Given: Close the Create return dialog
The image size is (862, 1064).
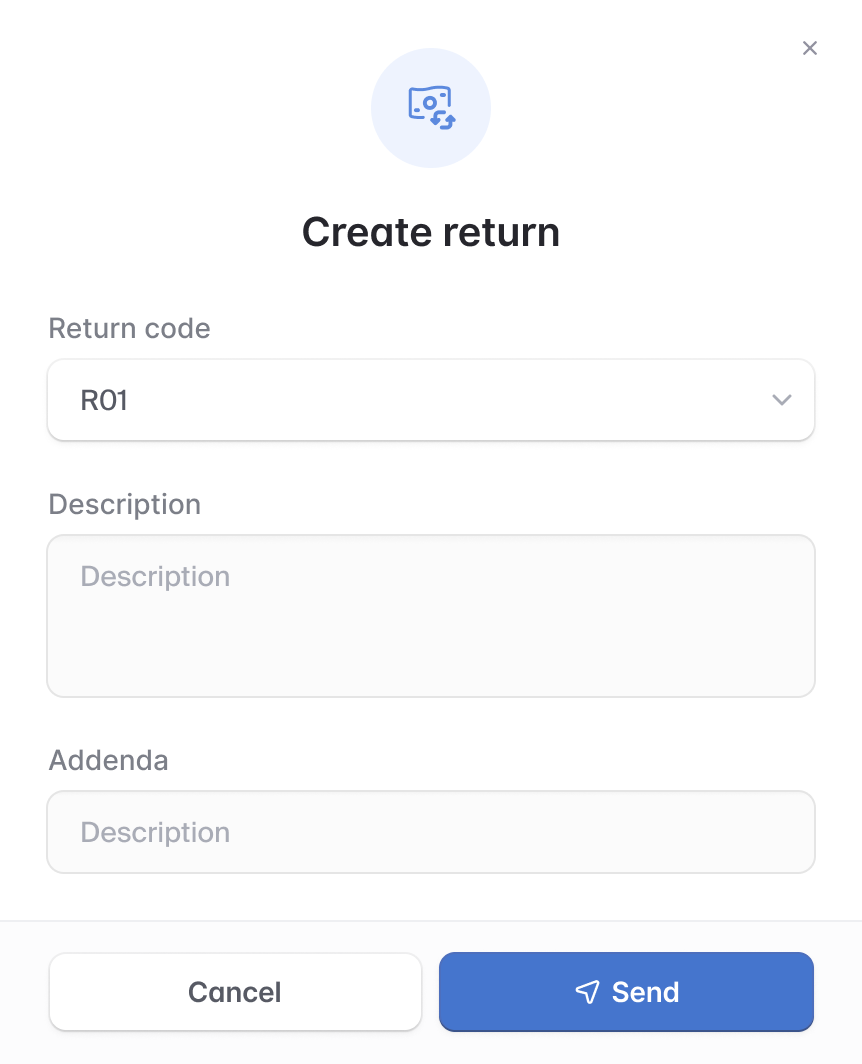Looking at the screenshot, I should 810,48.
